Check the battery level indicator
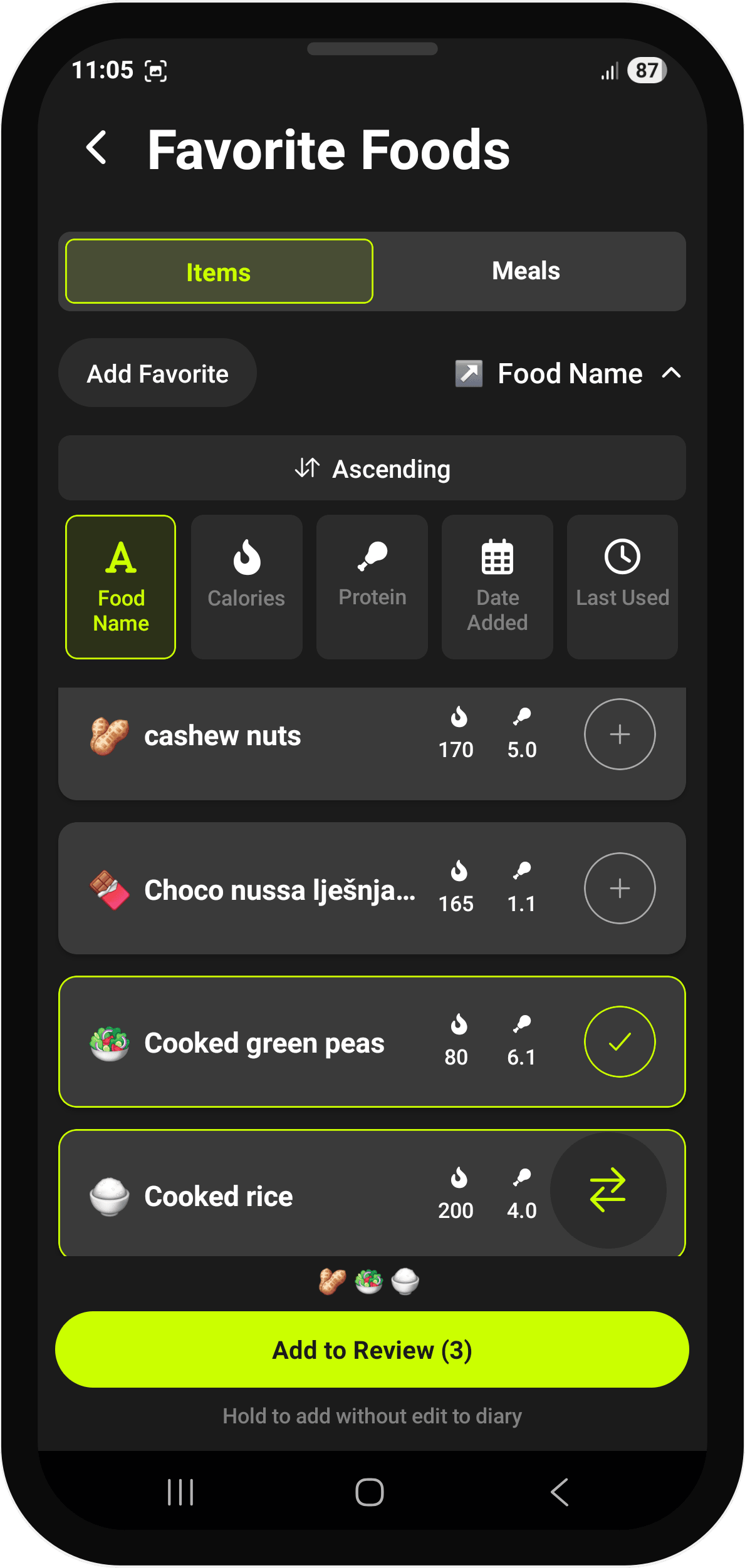The width and height of the screenshot is (745, 1568). tap(646, 70)
